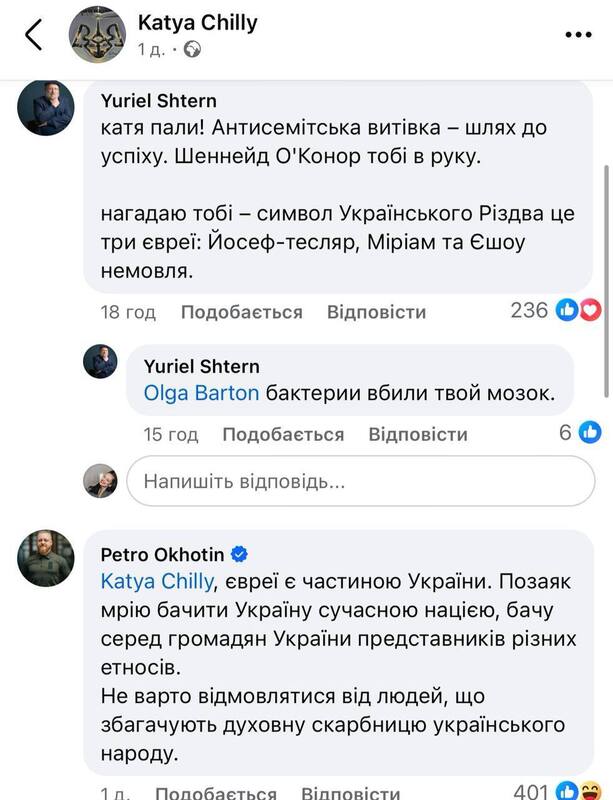Open the tagged Olga Barton profile link

pyautogui.click(x=201, y=393)
